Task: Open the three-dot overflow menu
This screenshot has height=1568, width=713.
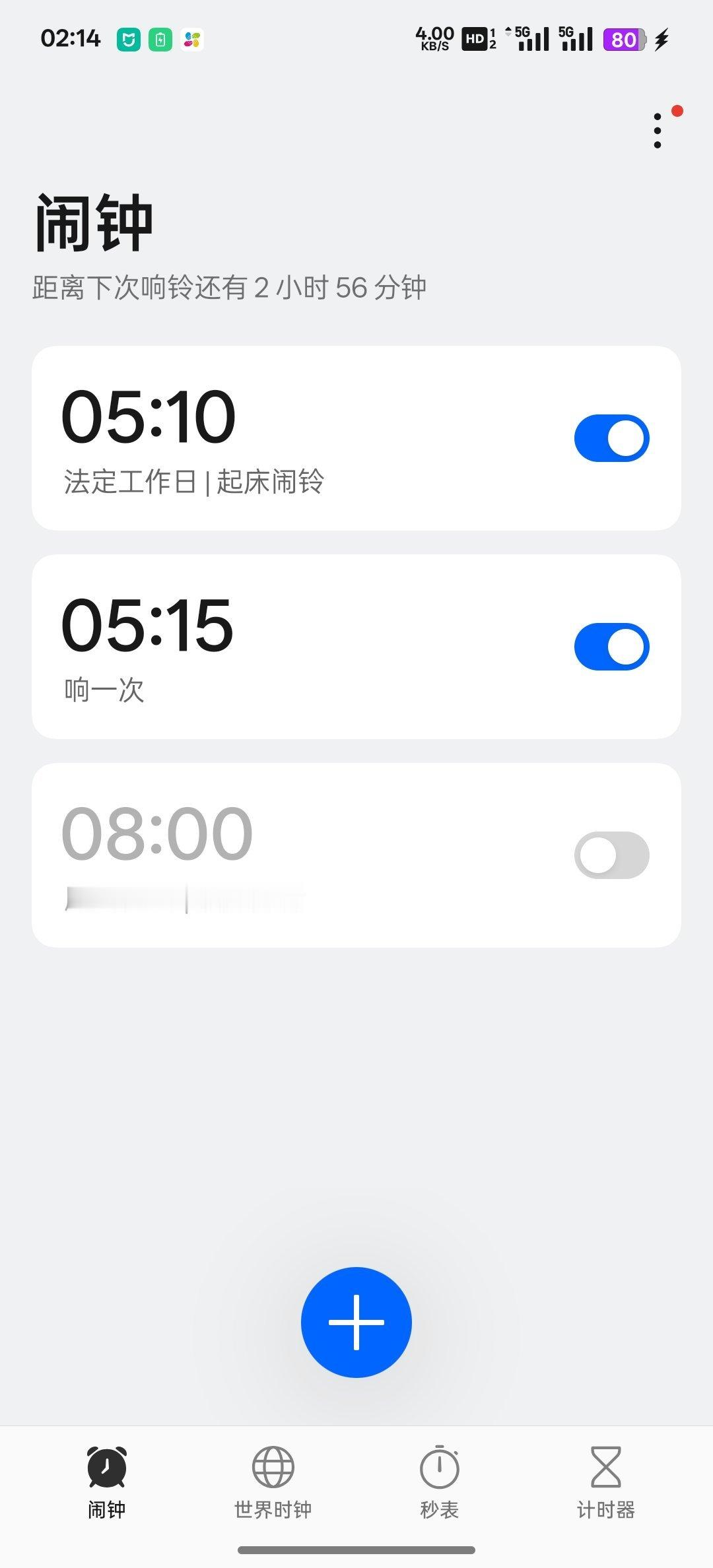Action: pyautogui.click(x=657, y=129)
